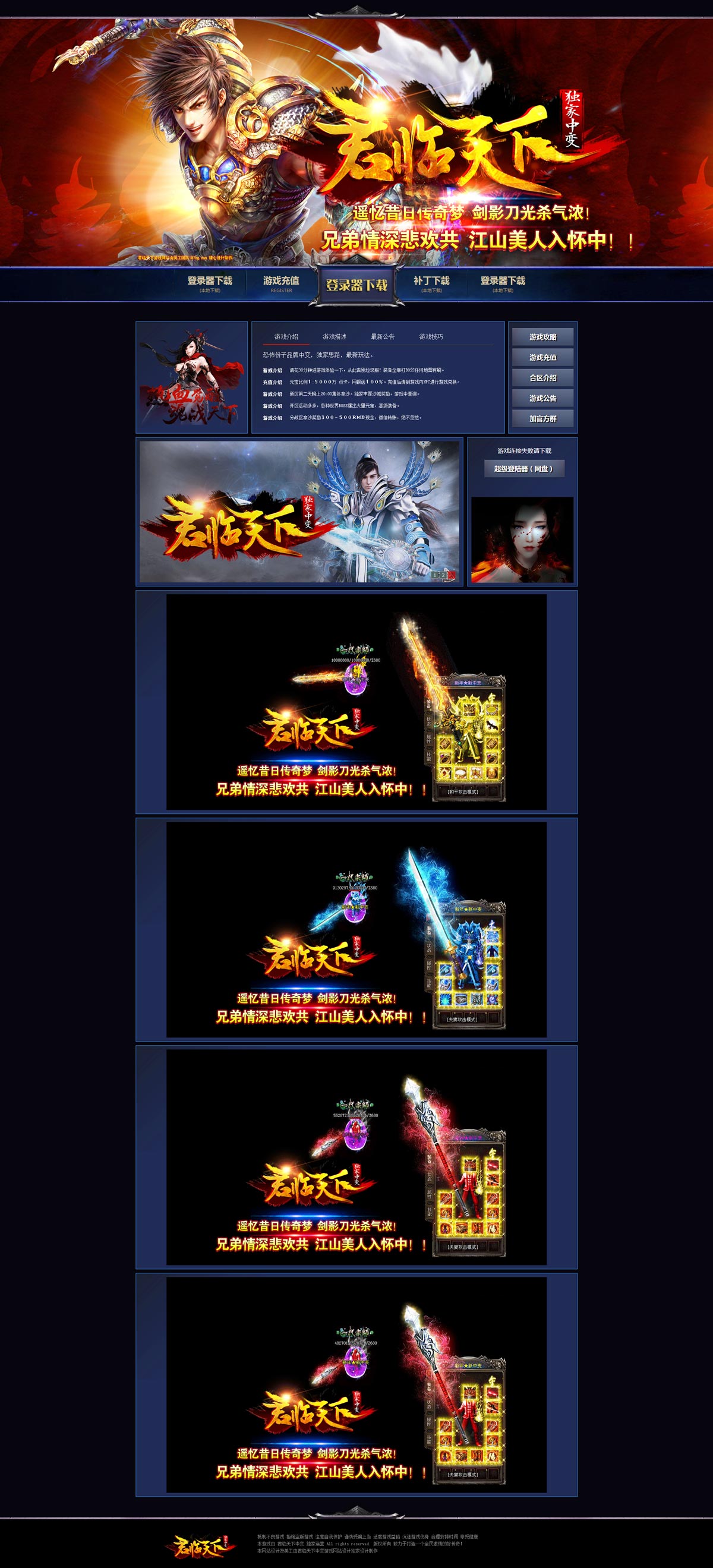Go to slide 2 of the banner carousel
The width and height of the screenshot is (713, 1568).
coord(444,575)
